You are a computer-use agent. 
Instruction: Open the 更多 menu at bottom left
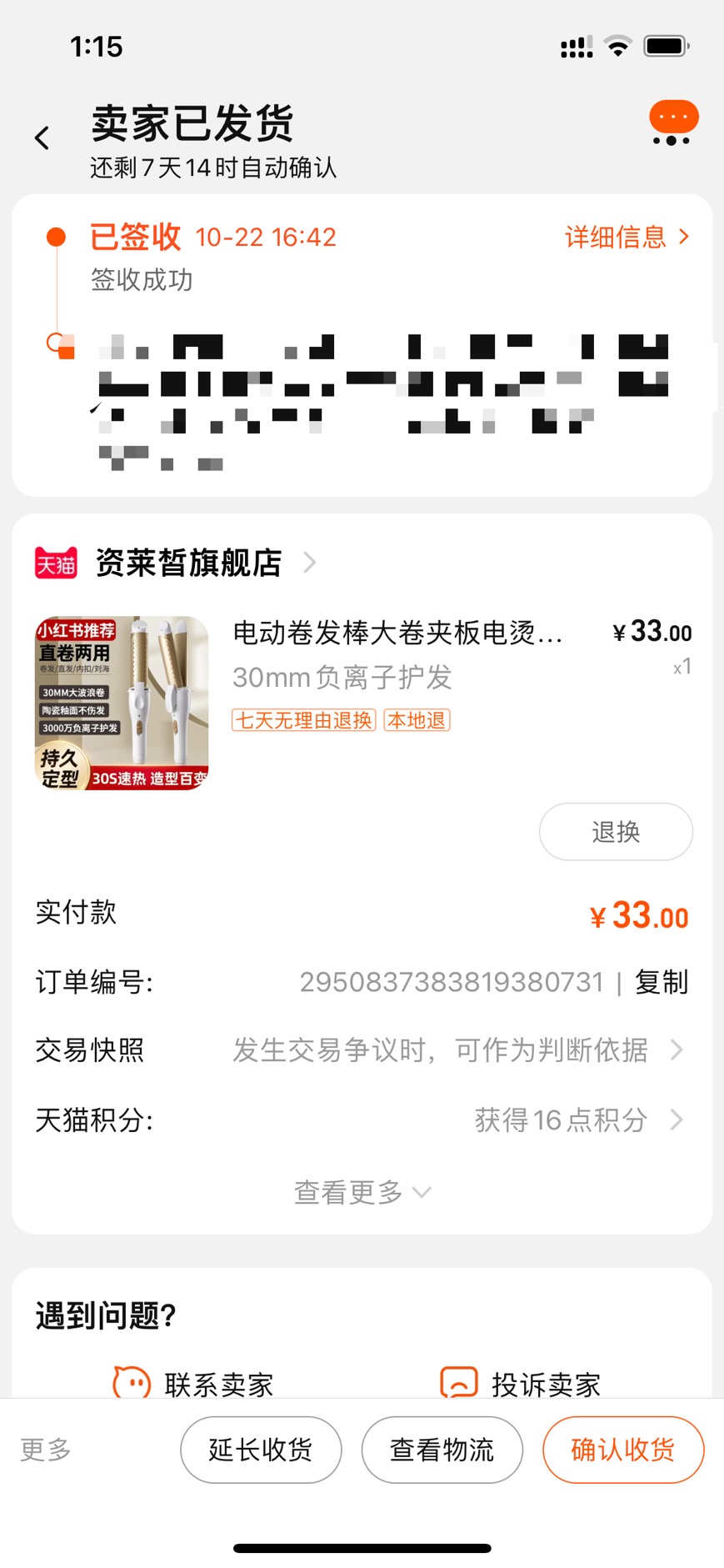(43, 1450)
